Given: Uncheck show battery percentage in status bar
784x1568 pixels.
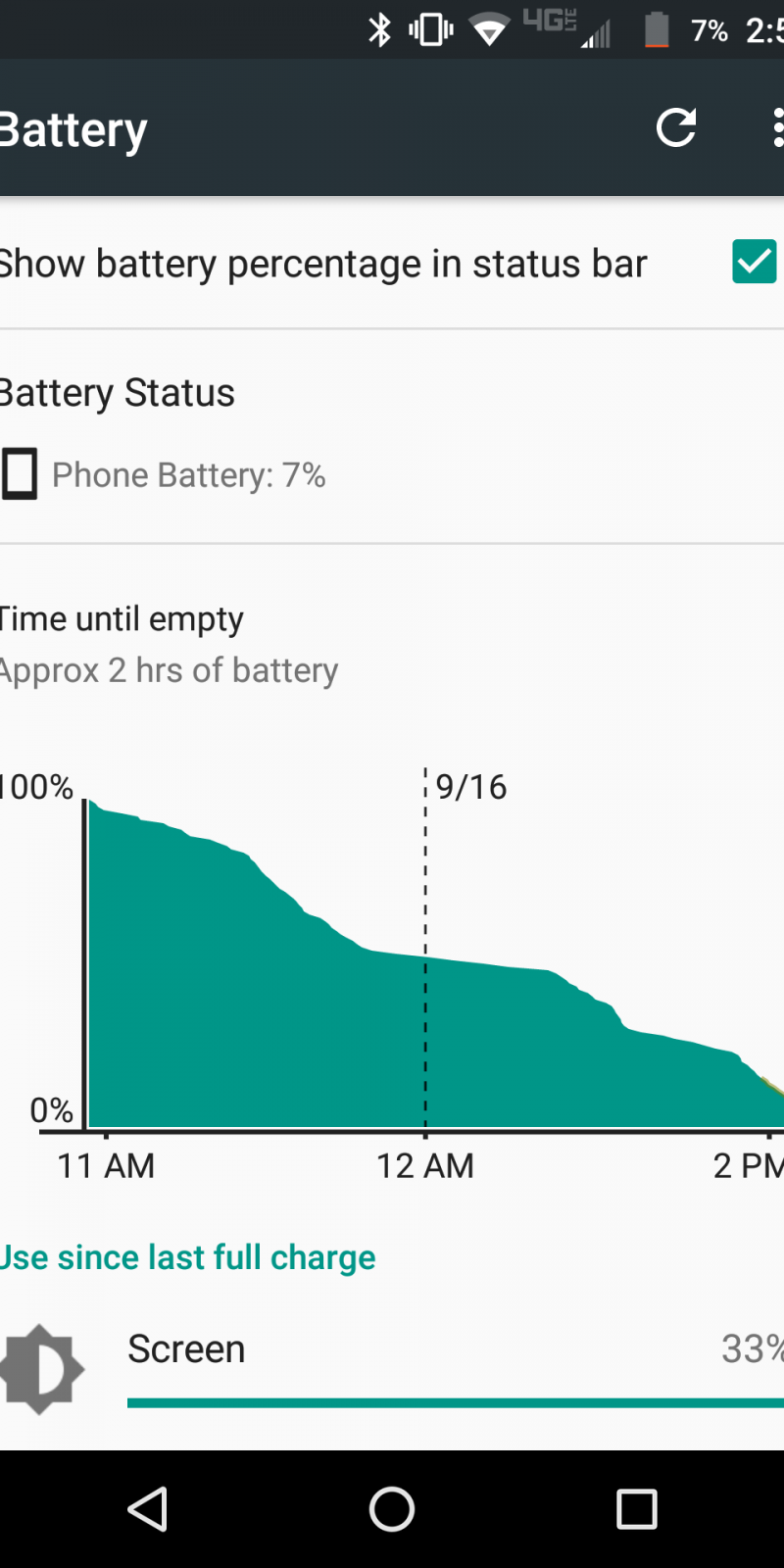Looking at the screenshot, I should (x=754, y=262).
